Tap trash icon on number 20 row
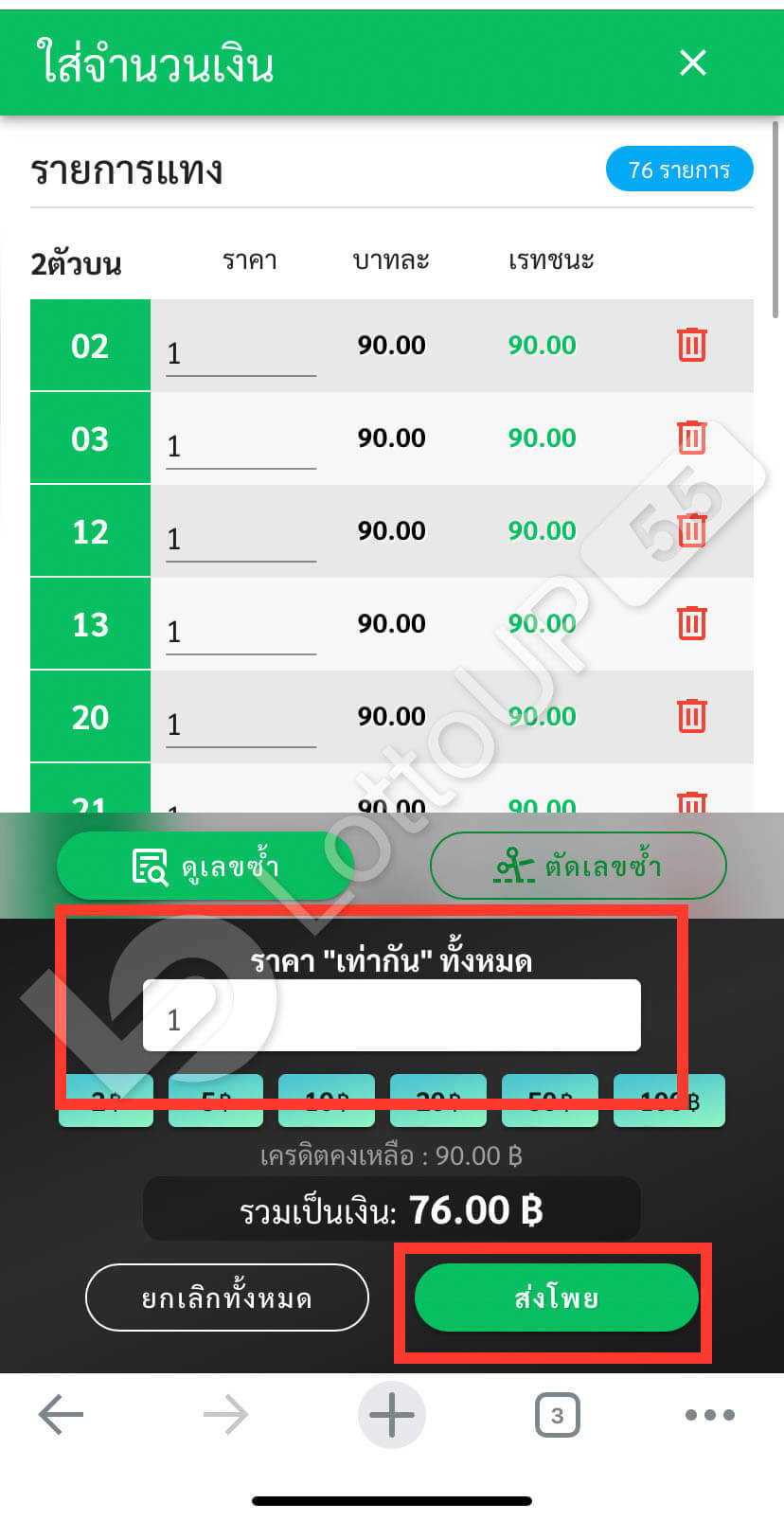Viewport: 784px width, 1521px height. point(691,716)
